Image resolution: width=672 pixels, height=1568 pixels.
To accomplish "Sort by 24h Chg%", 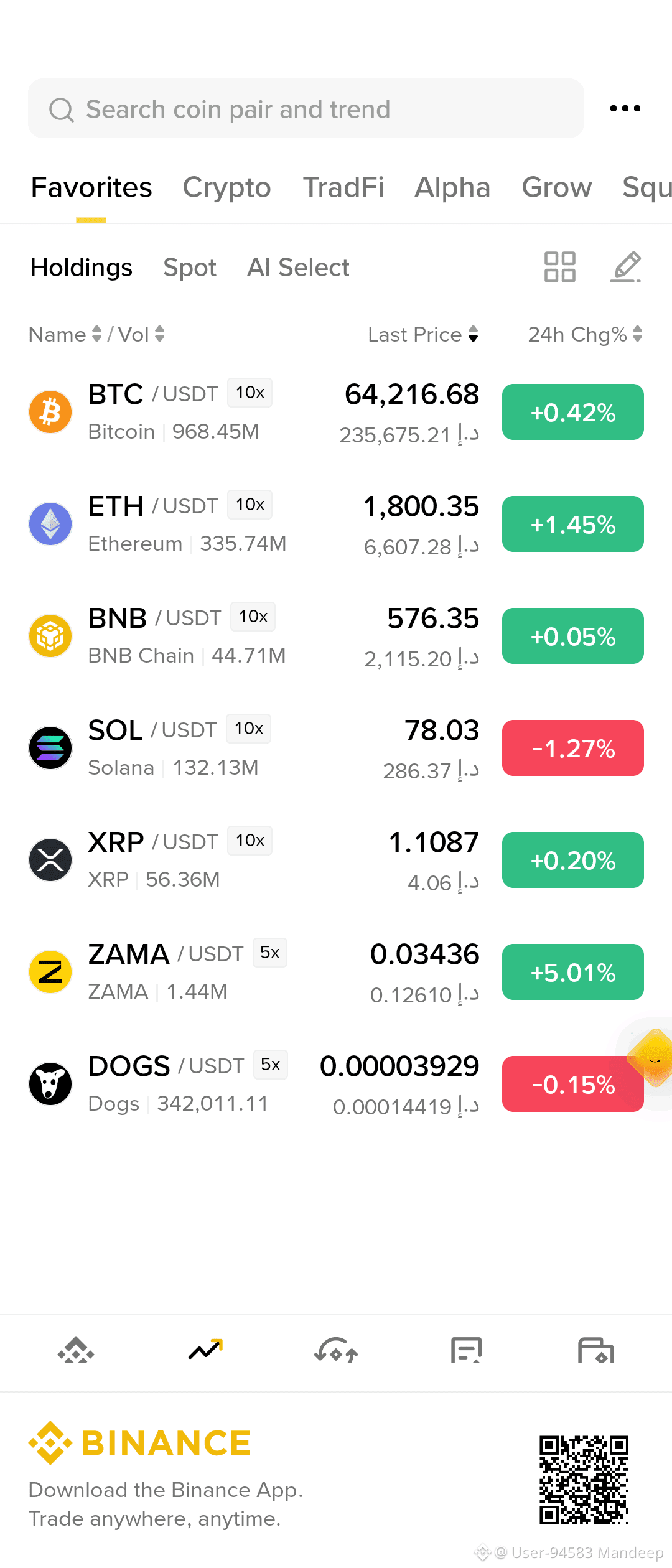I will [x=585, y=334].
